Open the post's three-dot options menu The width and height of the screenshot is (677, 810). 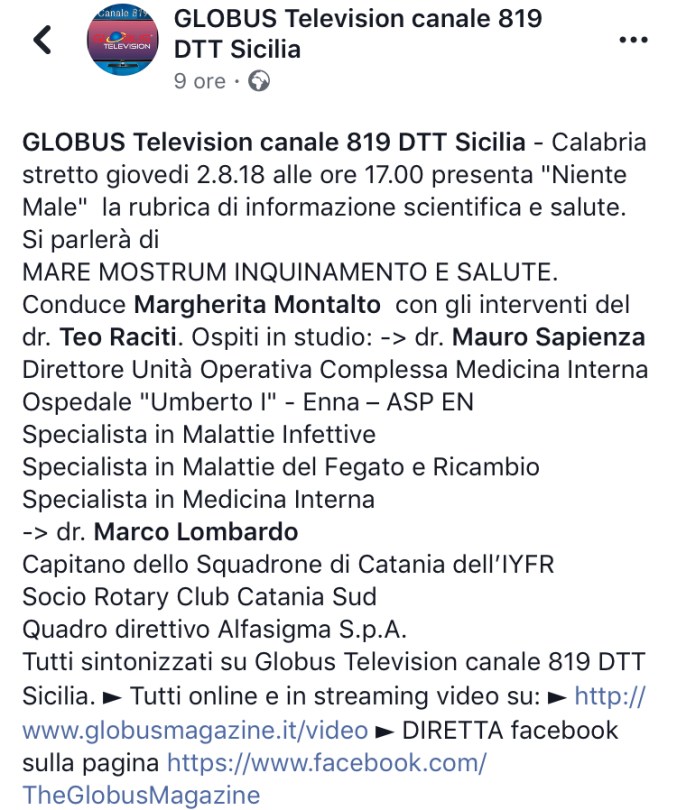[634, 40]
